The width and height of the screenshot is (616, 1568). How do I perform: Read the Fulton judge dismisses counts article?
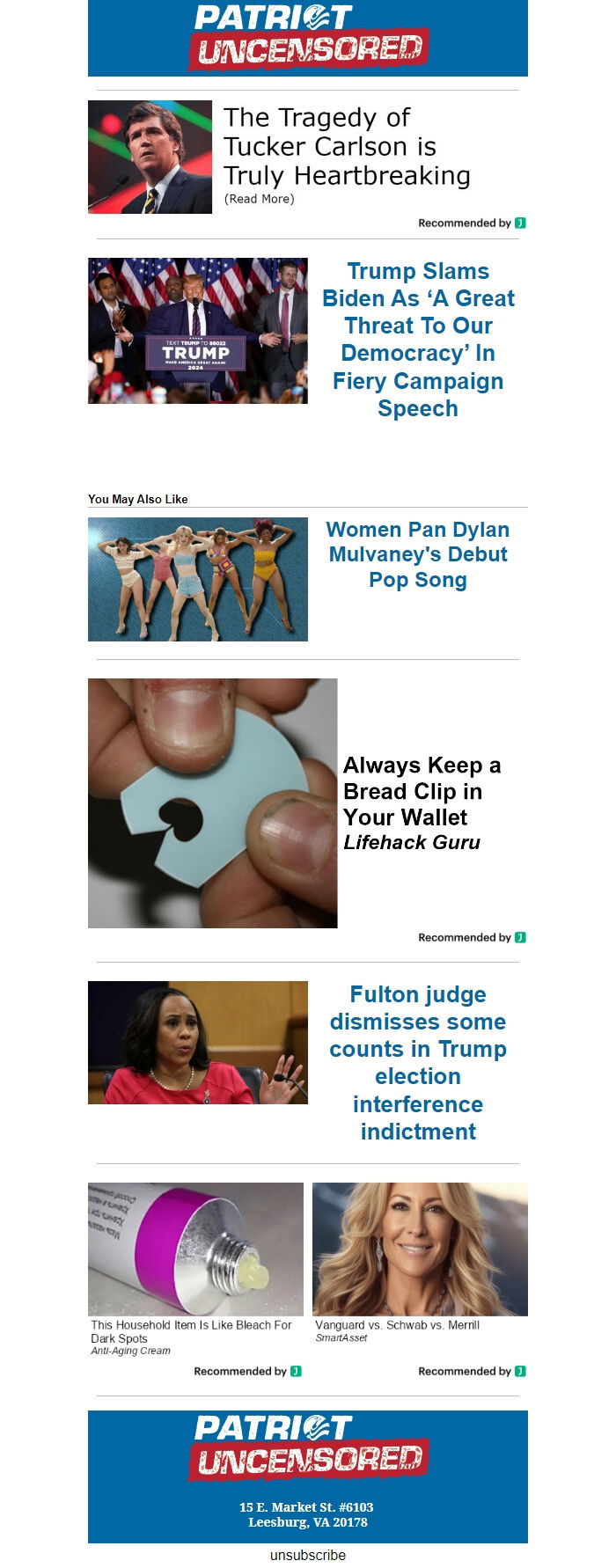tap(418, 1062)
